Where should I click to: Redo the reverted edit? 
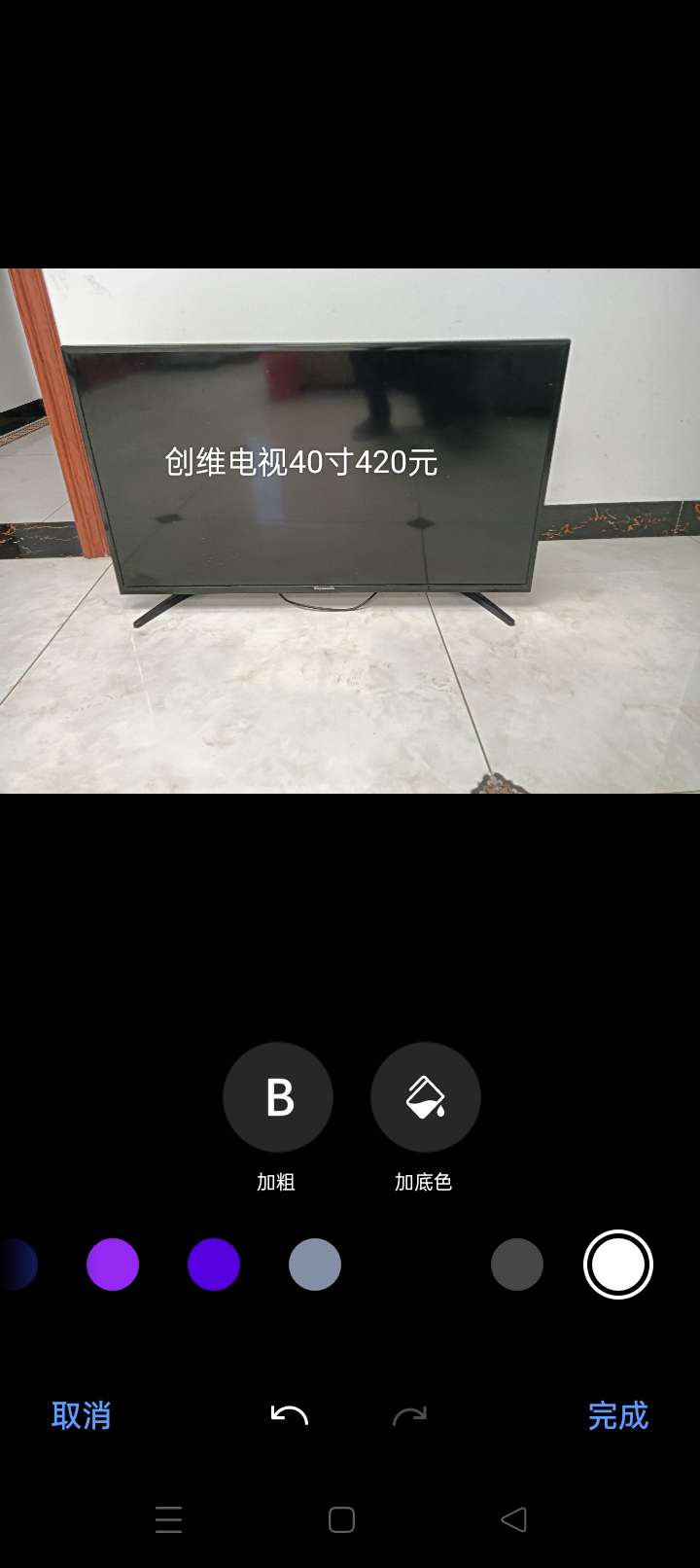[409, 1416]
